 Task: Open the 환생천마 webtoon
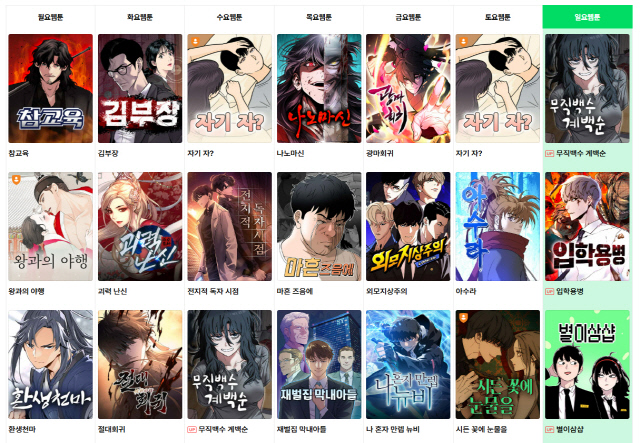pyautogui.click(x=50, y=364)
